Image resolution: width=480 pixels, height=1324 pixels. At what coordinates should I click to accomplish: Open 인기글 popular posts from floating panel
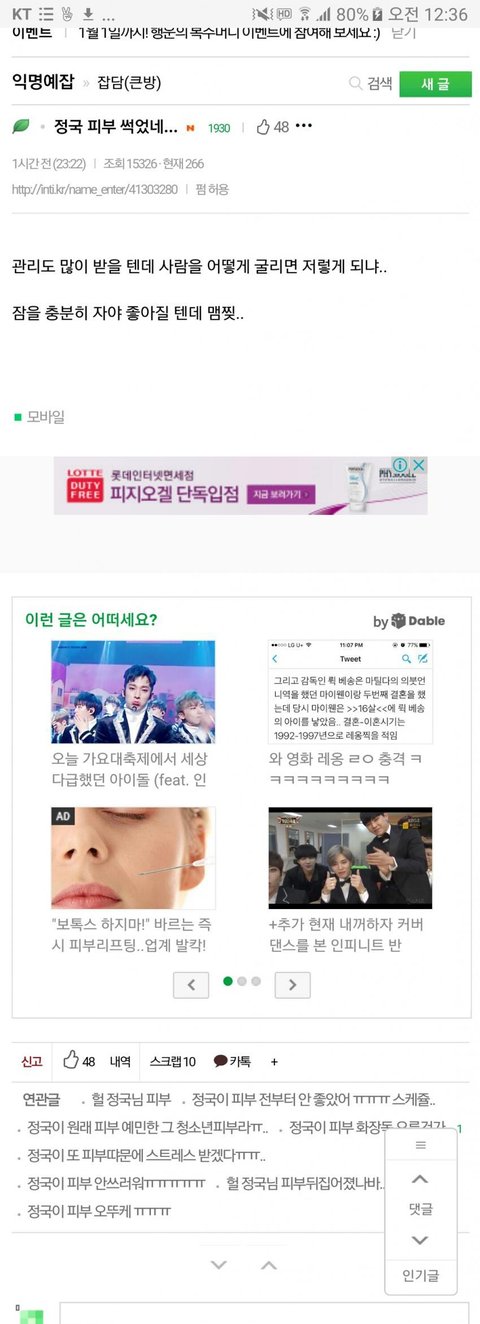pos(420,1275)
